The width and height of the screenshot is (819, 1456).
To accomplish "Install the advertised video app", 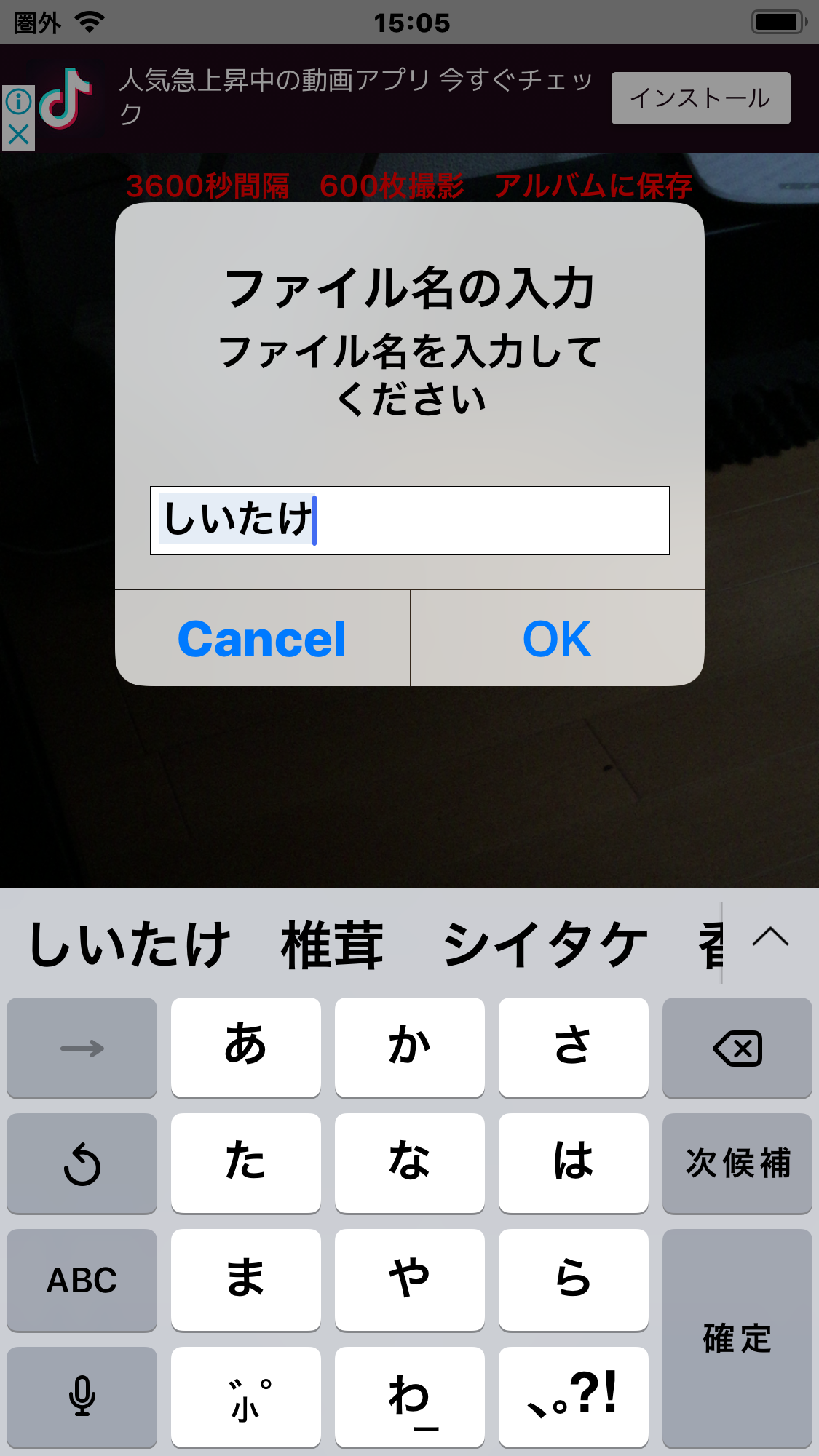I will pos(700,98).
